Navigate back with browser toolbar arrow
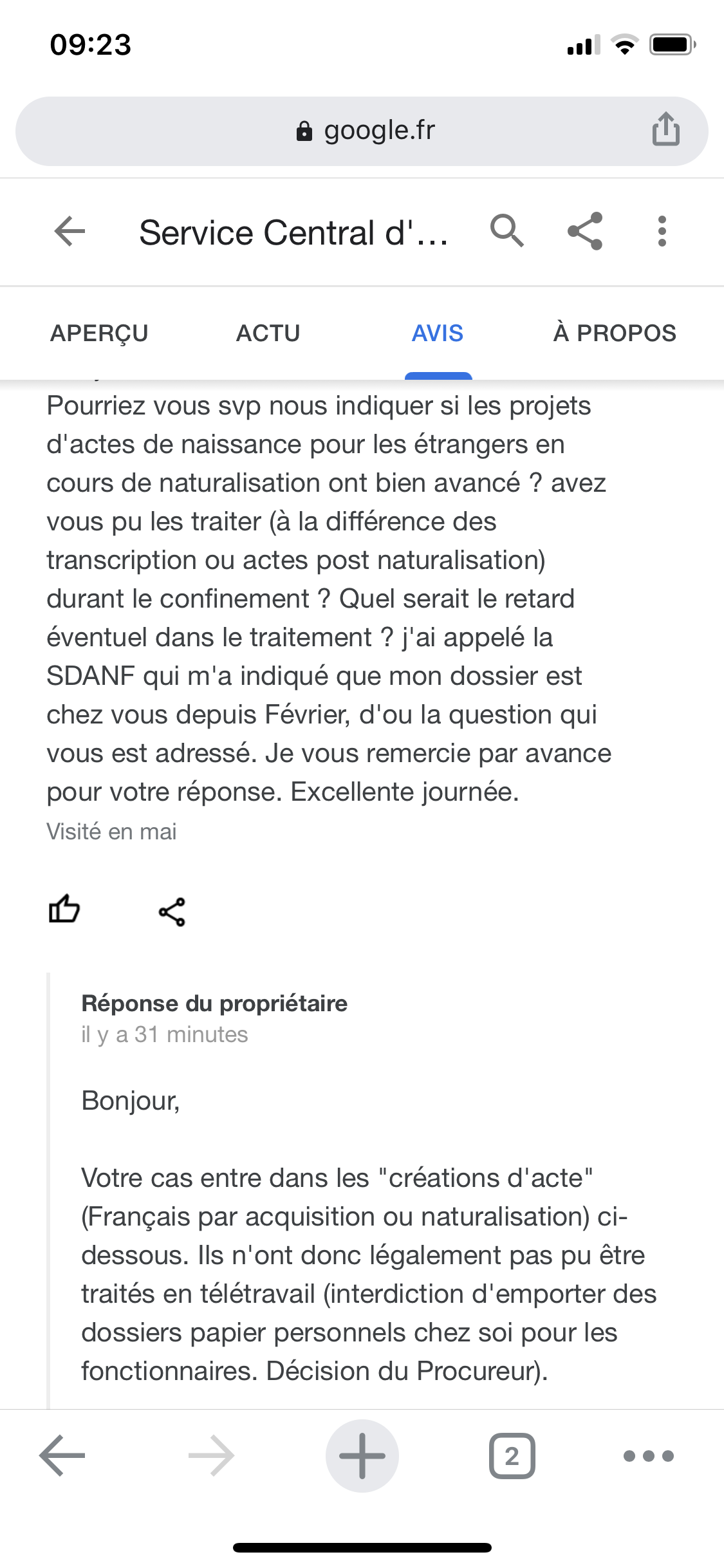This screenshot has height=1568, width=724. click(x=62, y=1455)
